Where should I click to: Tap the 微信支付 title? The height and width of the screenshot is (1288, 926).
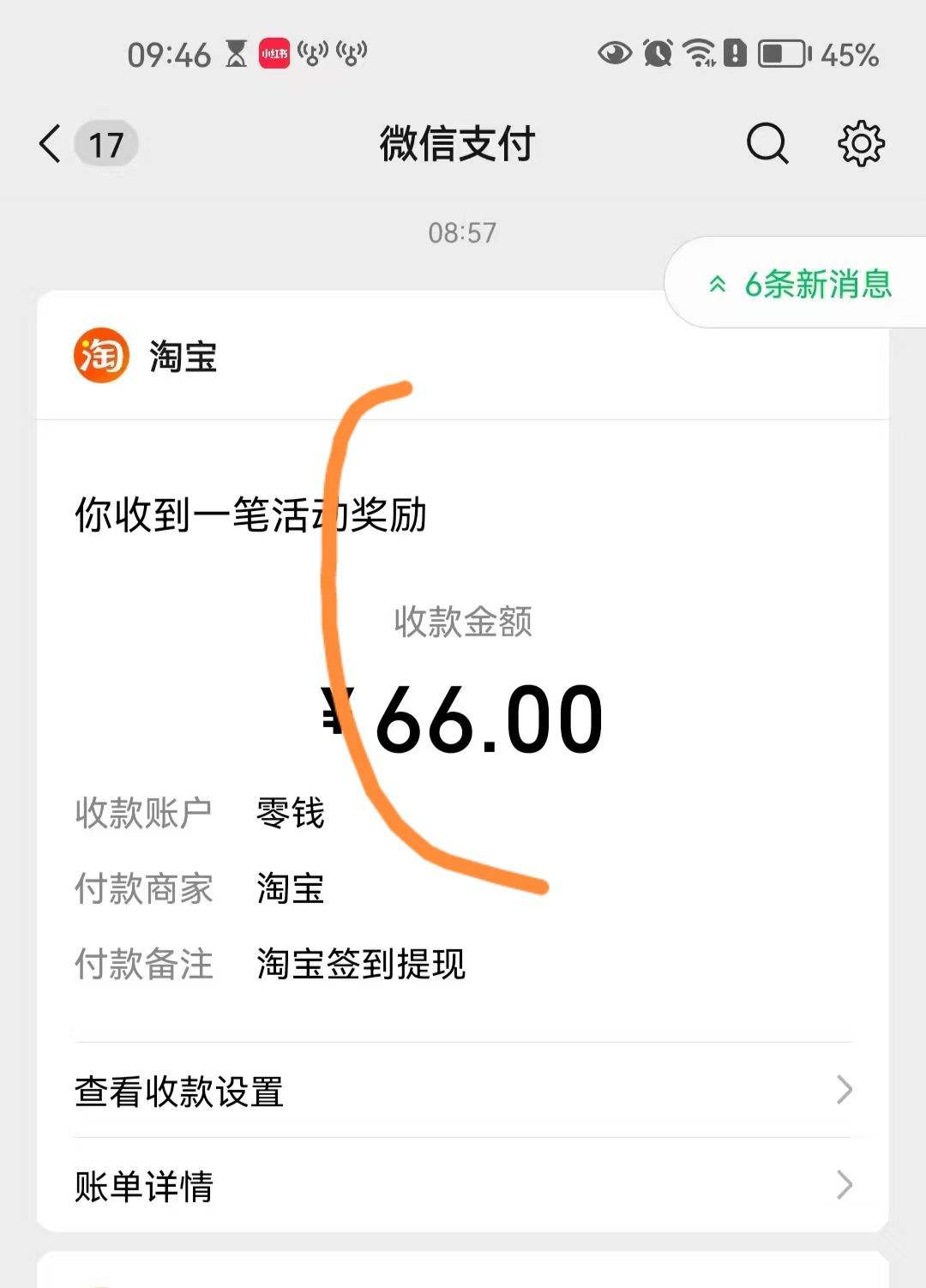click(457, 144)
